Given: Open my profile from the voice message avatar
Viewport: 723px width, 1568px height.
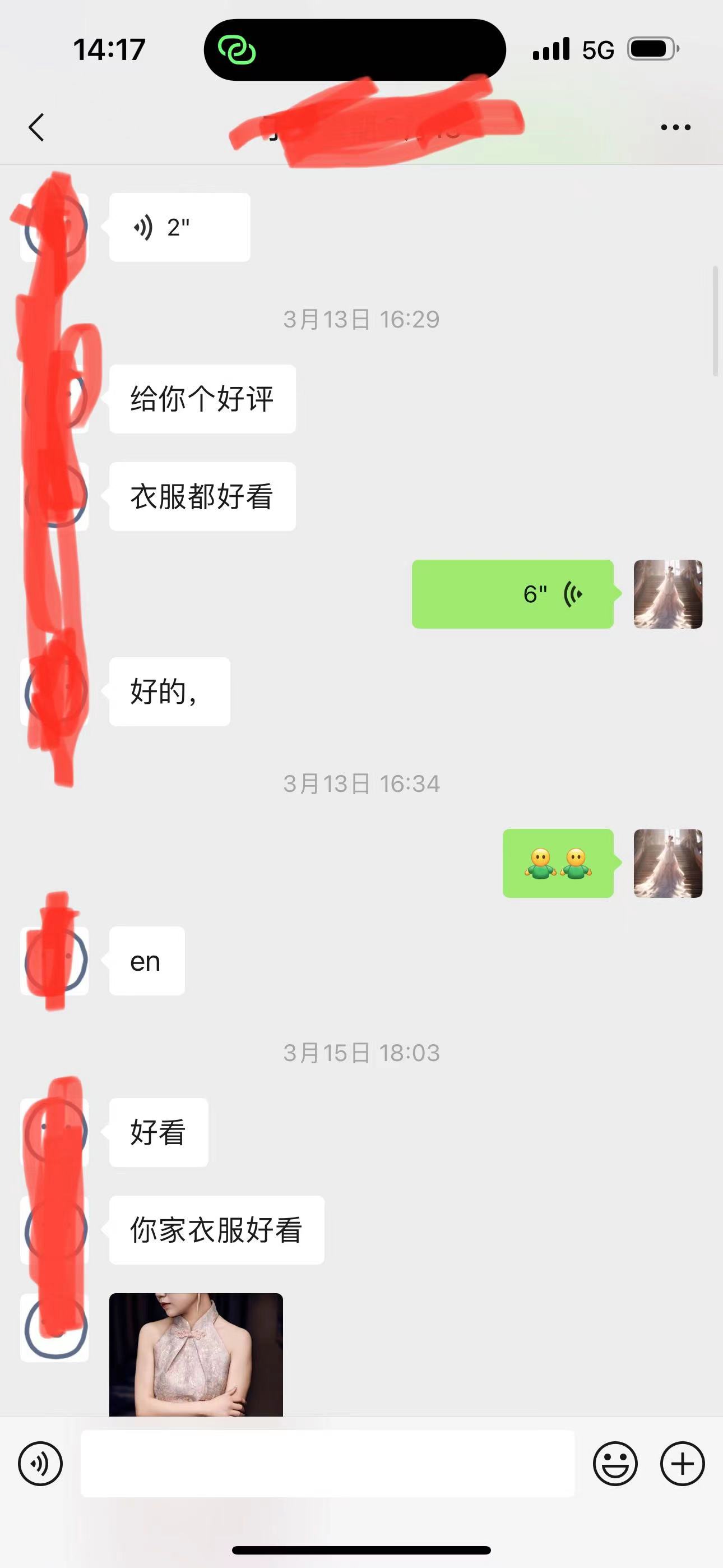Looking at the screenshot, I should (668, 594).
